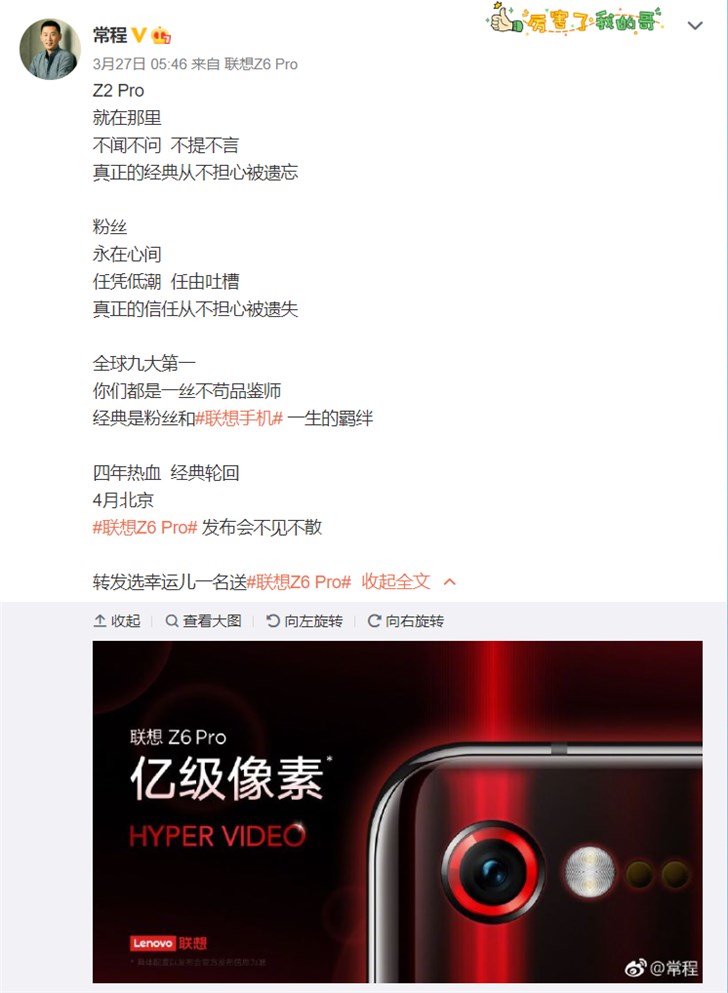View the large image via 查看大图

tap(204, 621)
